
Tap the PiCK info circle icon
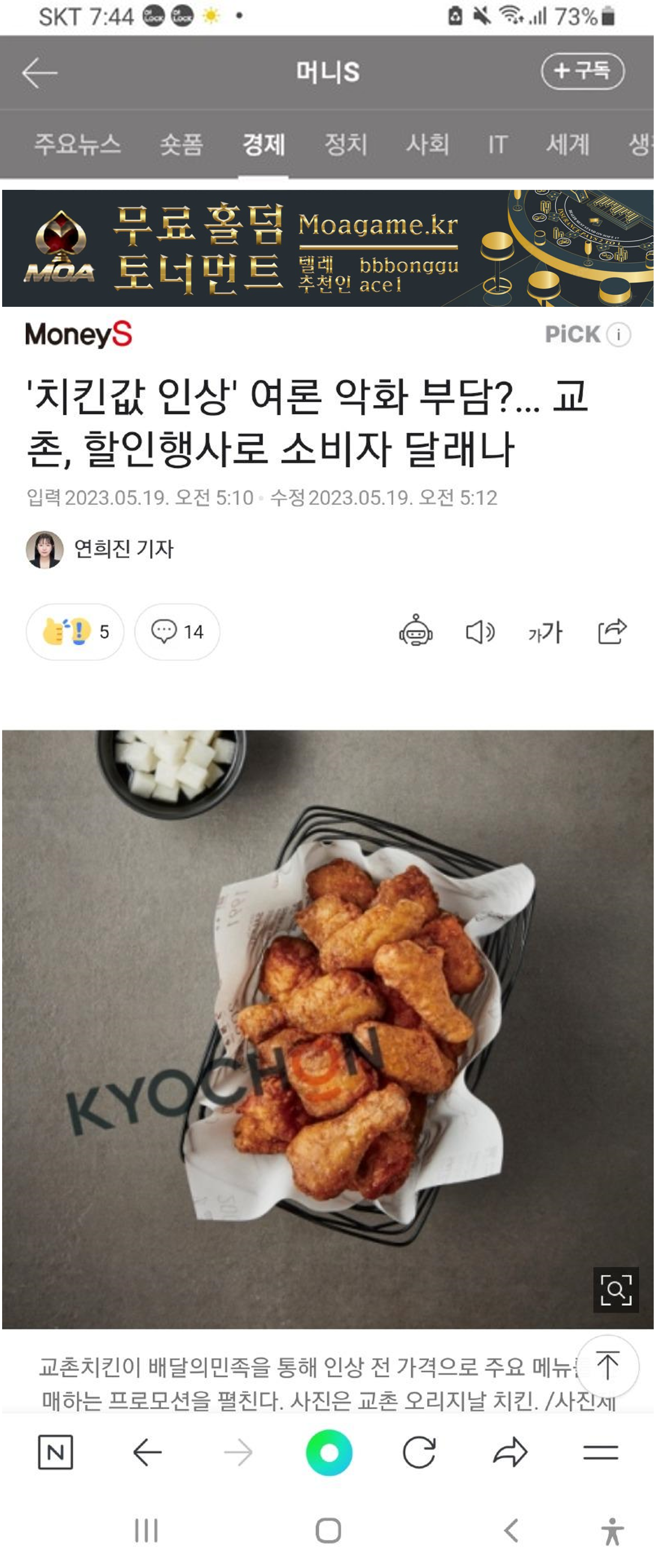619,333
